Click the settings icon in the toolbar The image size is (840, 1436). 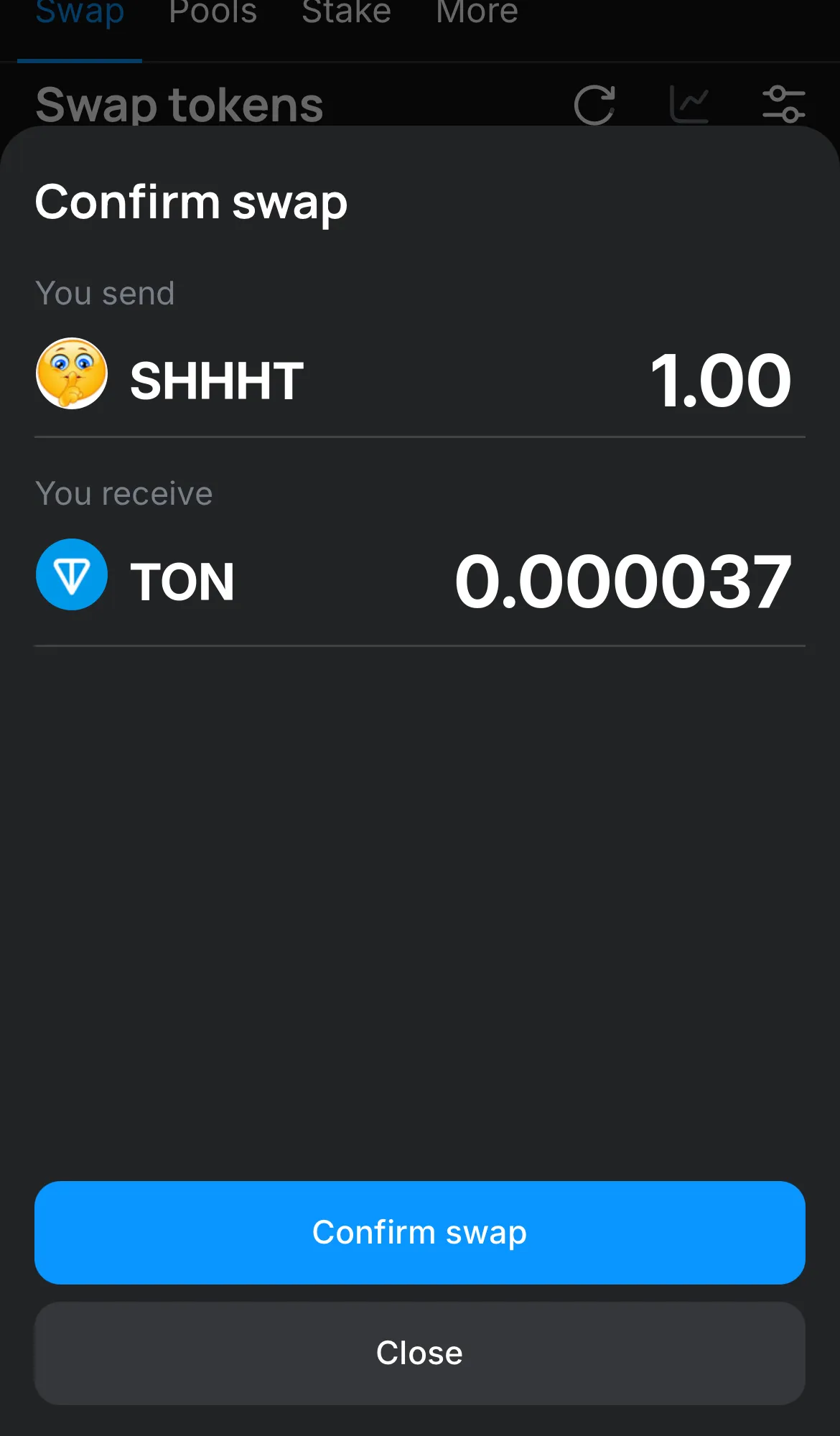(785, 103)
